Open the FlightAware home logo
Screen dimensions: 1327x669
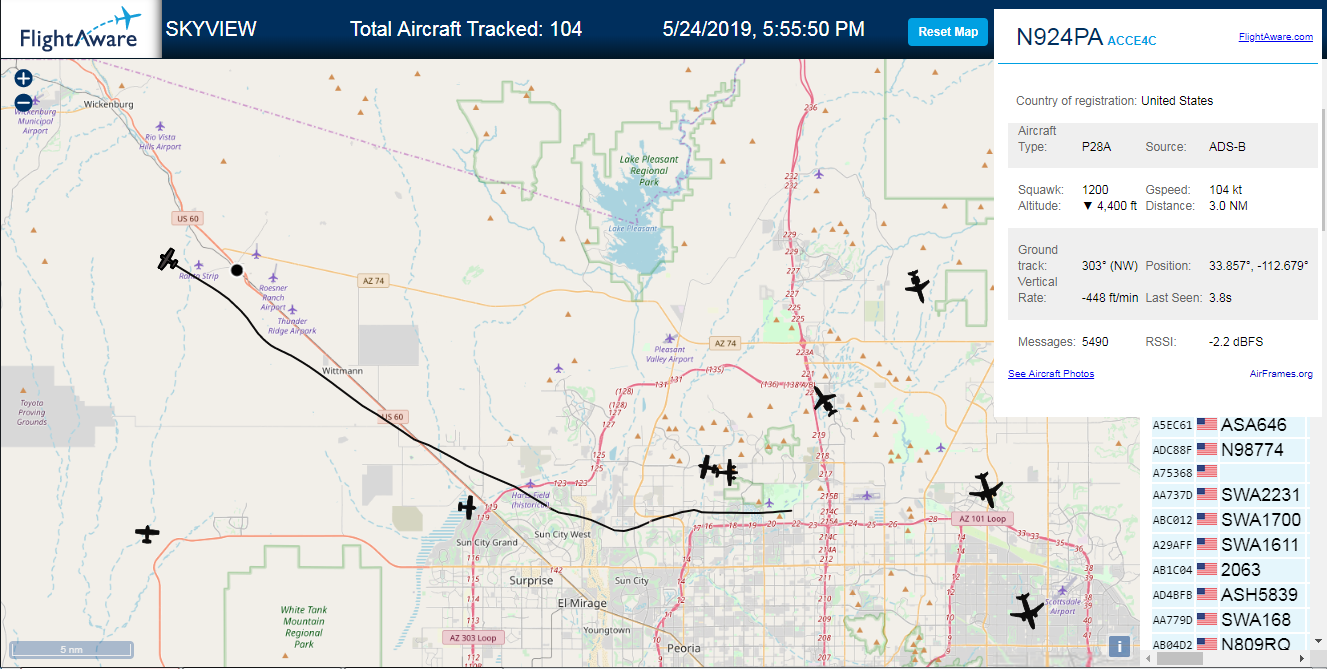(x=80, y=30)
